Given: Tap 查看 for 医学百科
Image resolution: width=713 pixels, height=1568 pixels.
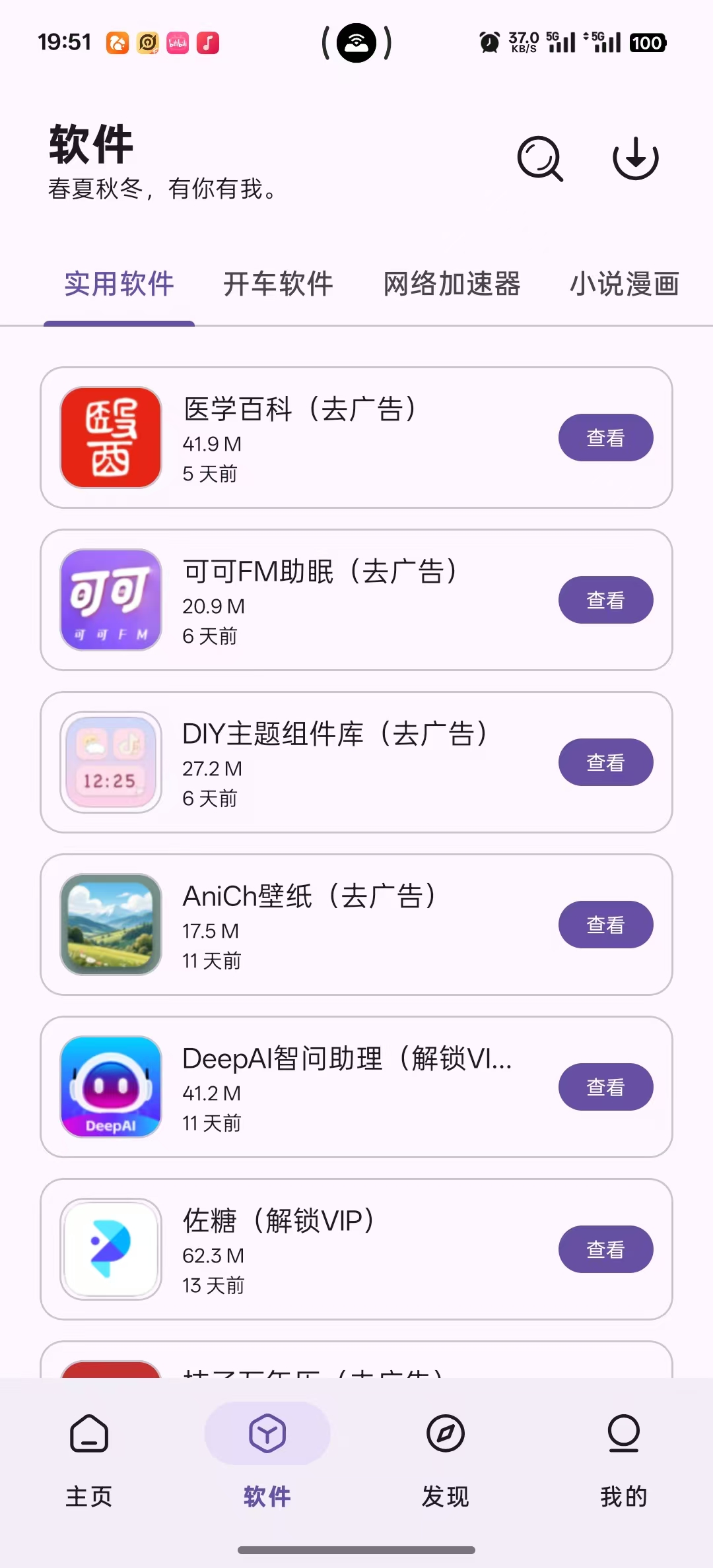Looking at the screenshot, I should pos(605,438).
